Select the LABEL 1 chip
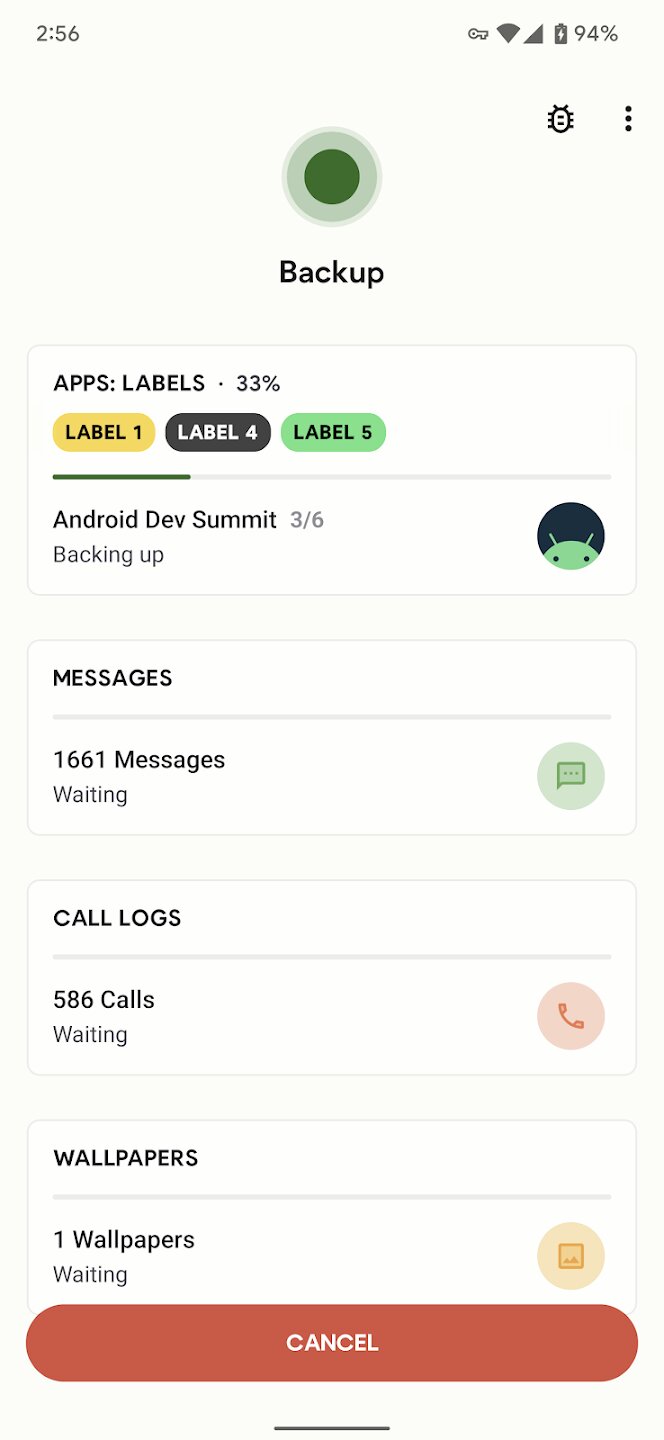 pos(104,433)
